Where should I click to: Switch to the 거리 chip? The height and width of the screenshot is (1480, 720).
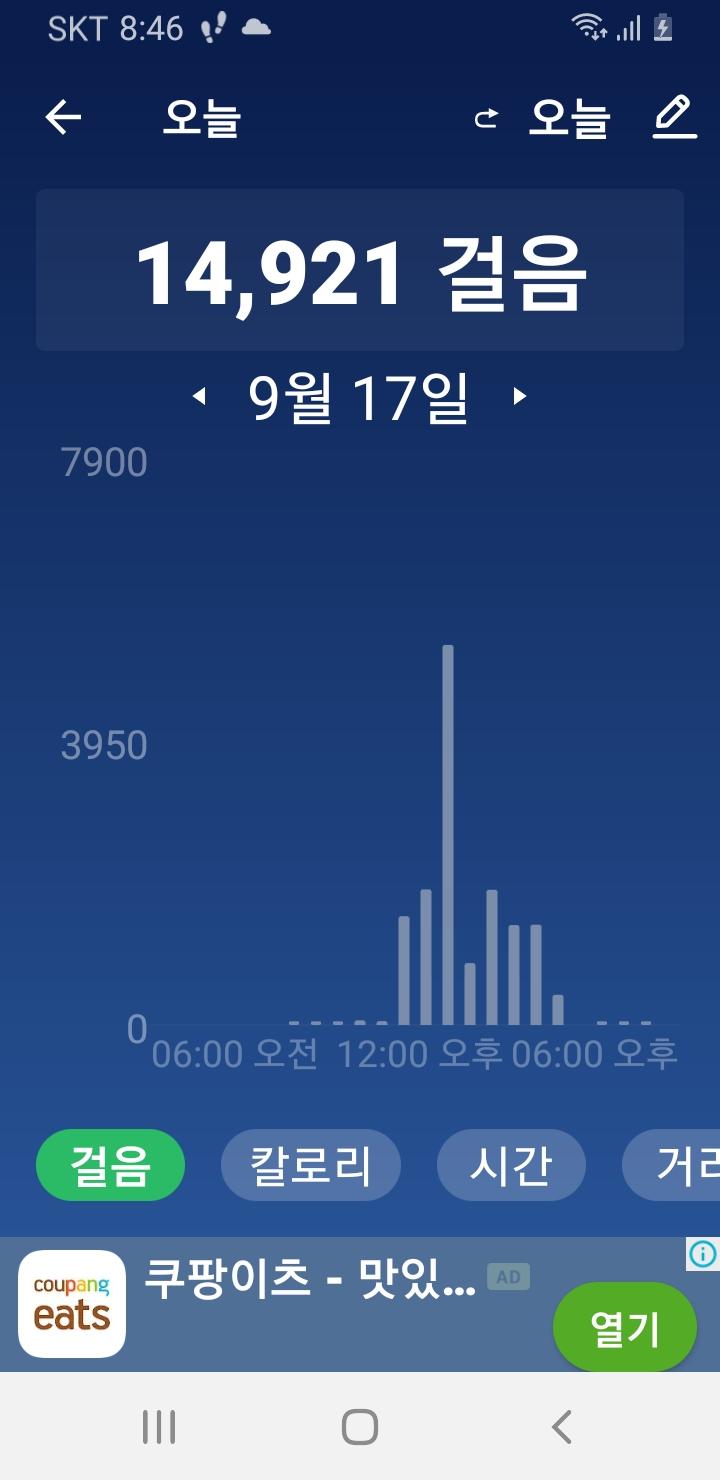[x=680, y=1165]
